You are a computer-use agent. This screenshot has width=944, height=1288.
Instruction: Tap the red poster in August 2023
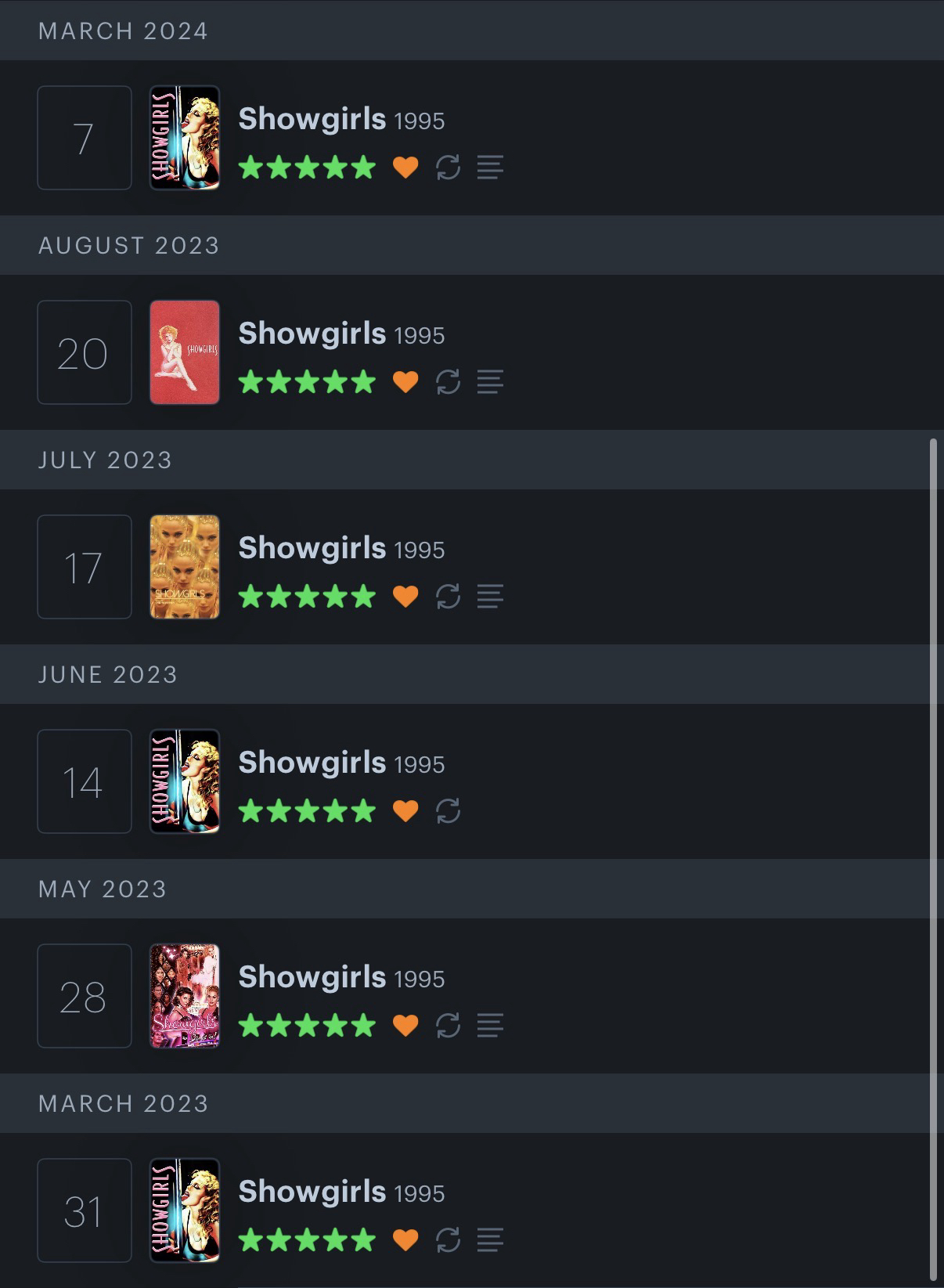coord(185,352)
